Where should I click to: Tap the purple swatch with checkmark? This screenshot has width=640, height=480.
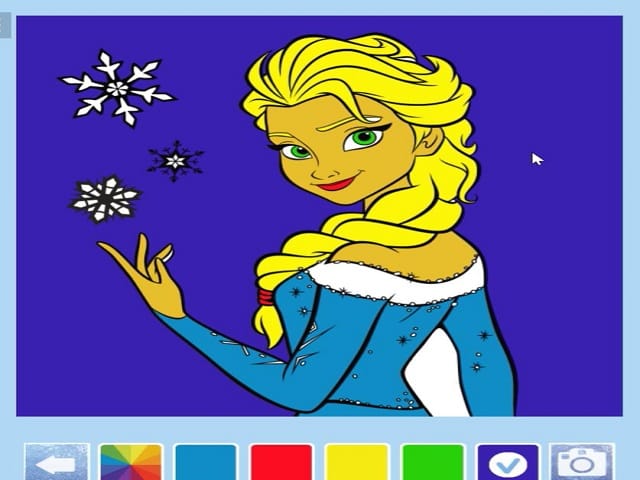pos(508,463)
